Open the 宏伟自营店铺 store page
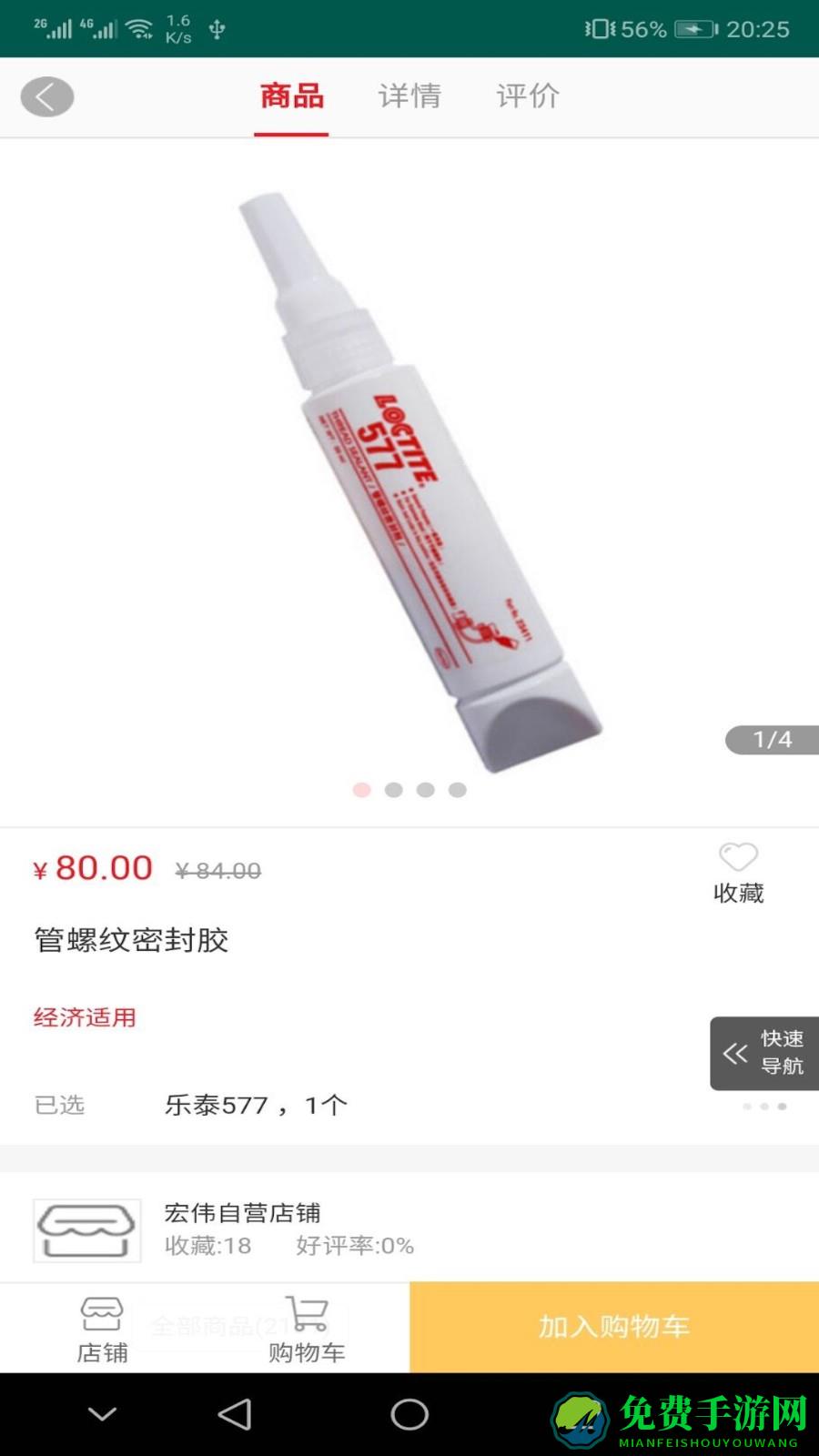 [x=246, y=1212]
